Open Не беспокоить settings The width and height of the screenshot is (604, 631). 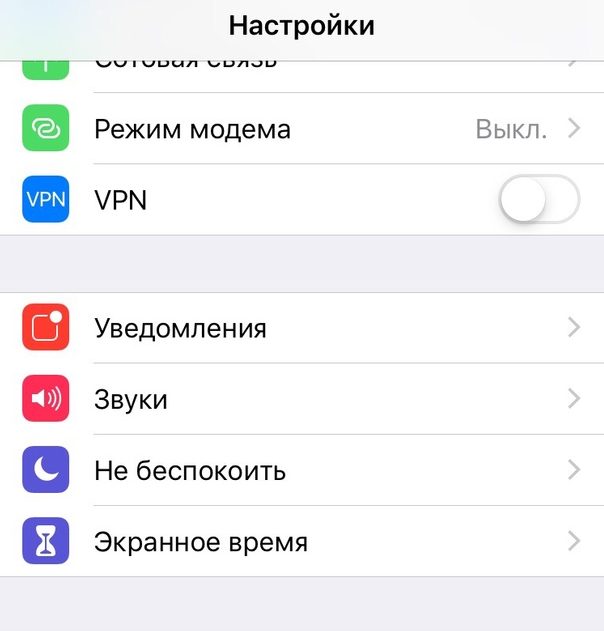click(300, 470)
